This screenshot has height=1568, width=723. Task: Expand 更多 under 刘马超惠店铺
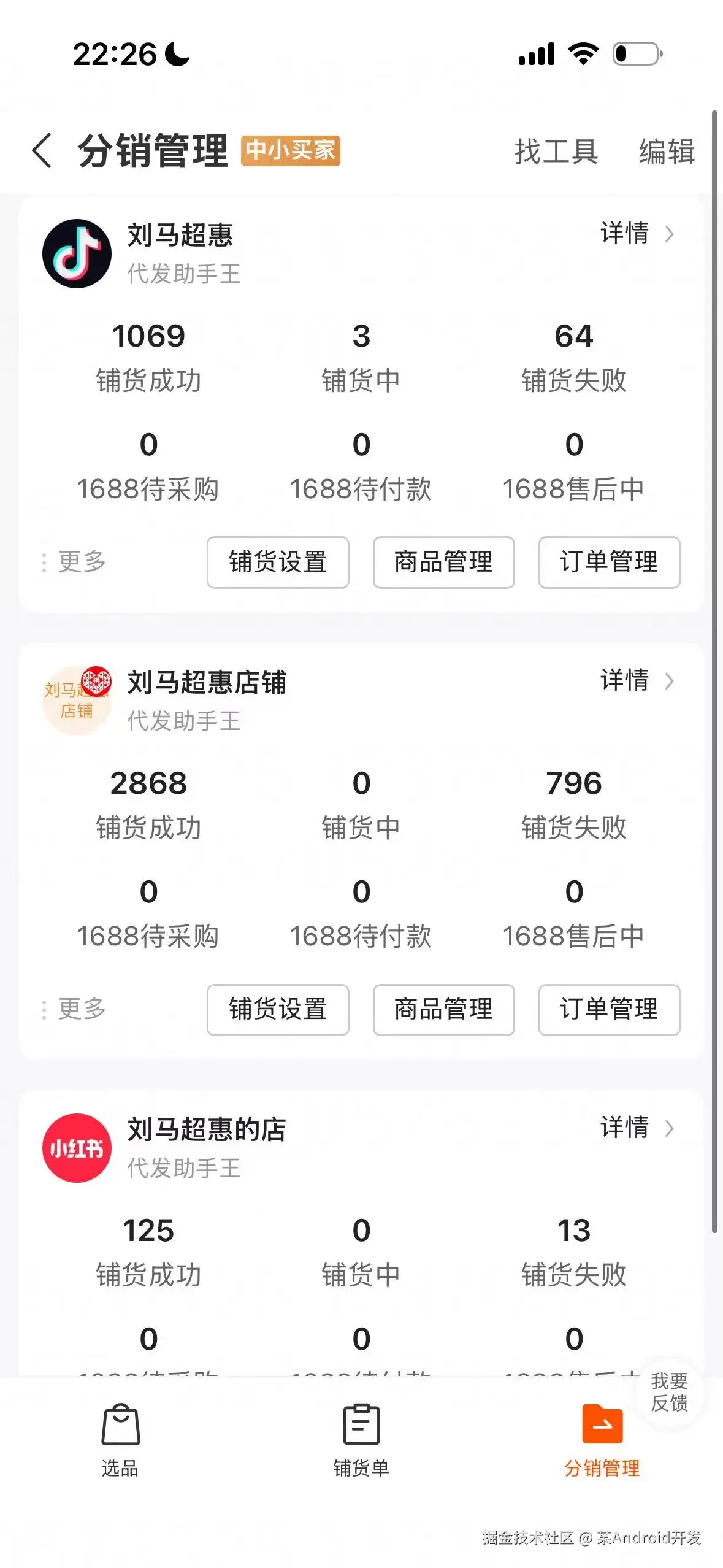pyautogui.click(x=74, y=1009)
